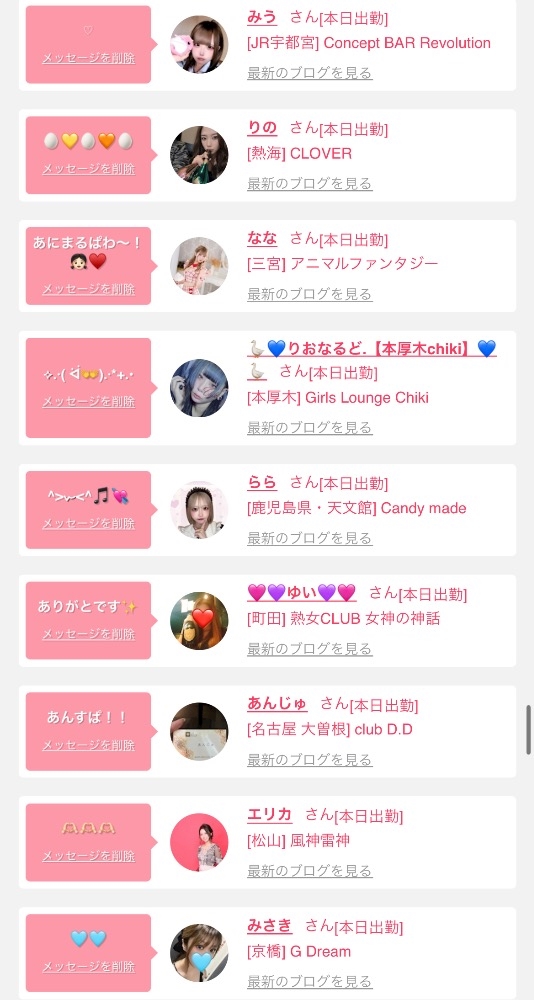This screenshot has height=1000, width=534.
Task: Delete the あんすぱ！！ message
Action: 89,745
